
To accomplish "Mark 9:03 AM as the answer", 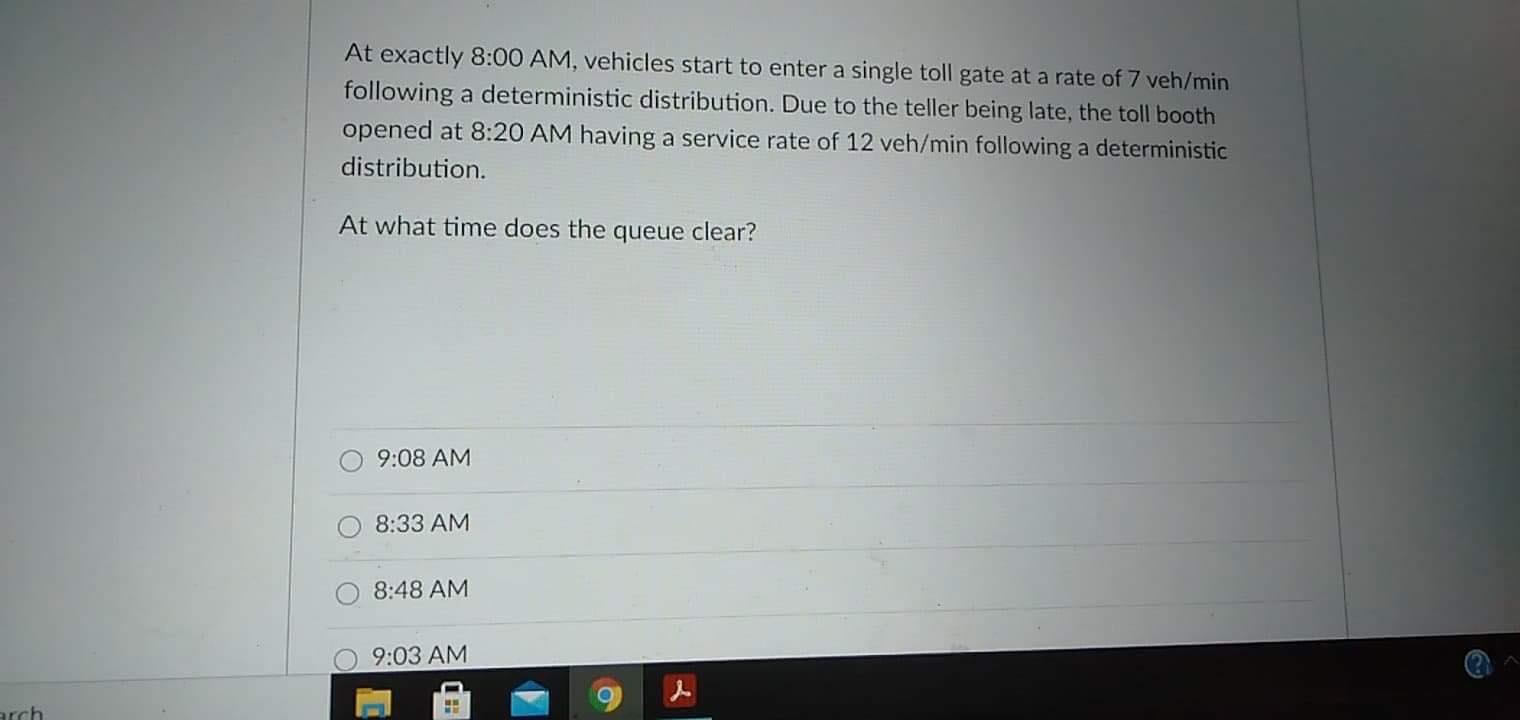I will pyautogui.click(x=346, y=658).
